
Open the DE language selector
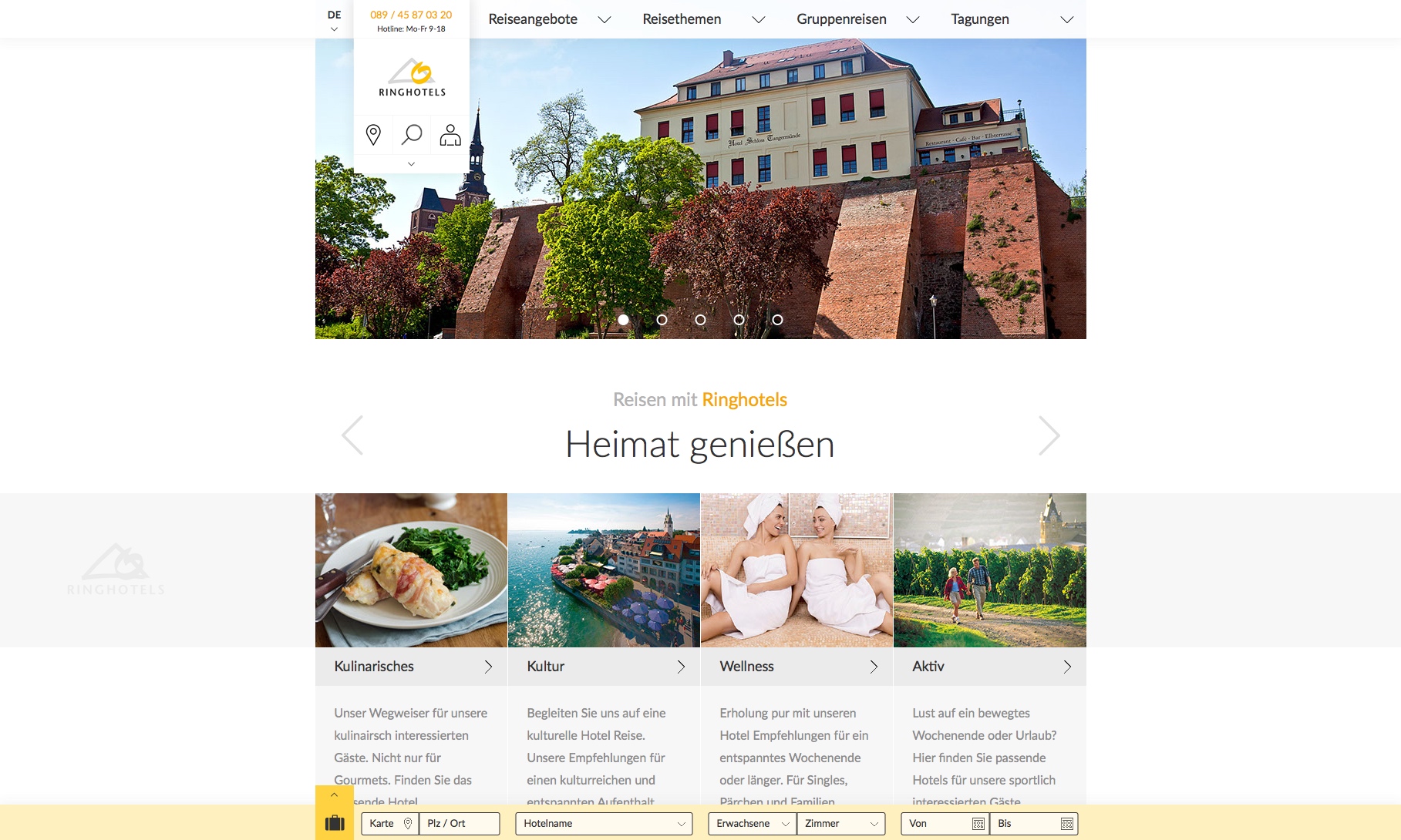point(334,20)
